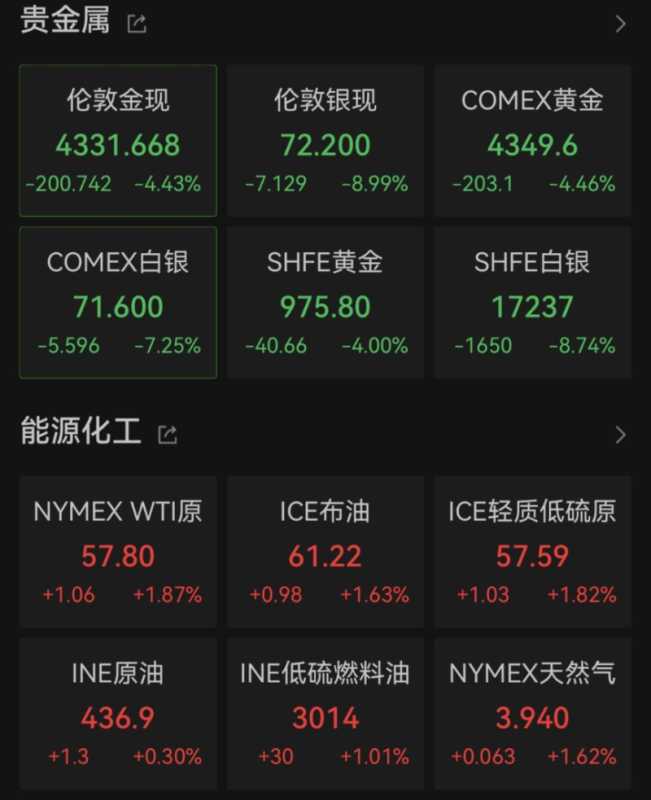Tap the share icon beside 贵金属
This screenshot has width=651, height=800.
(137, 23)
